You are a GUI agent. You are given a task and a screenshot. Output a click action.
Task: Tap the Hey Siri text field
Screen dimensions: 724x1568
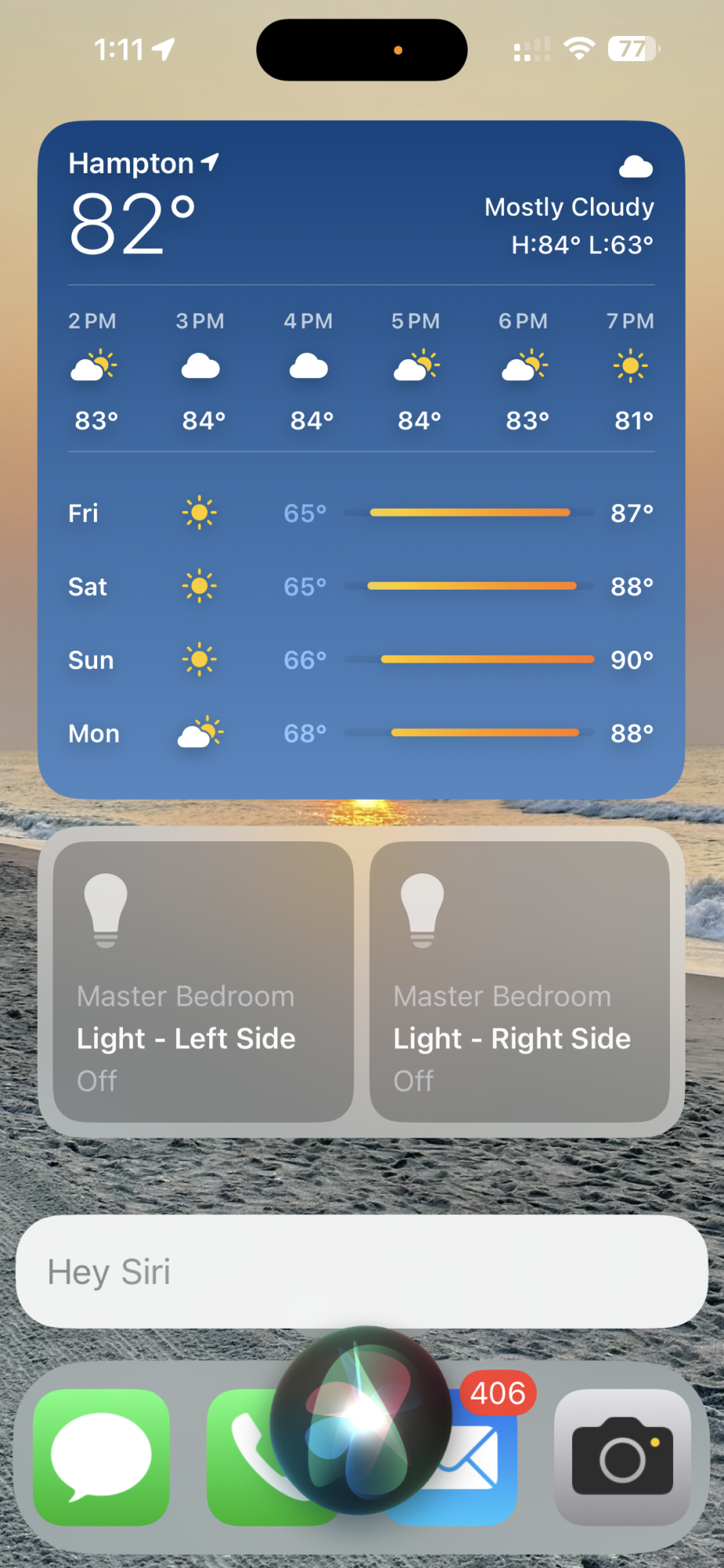[361, 1272]
